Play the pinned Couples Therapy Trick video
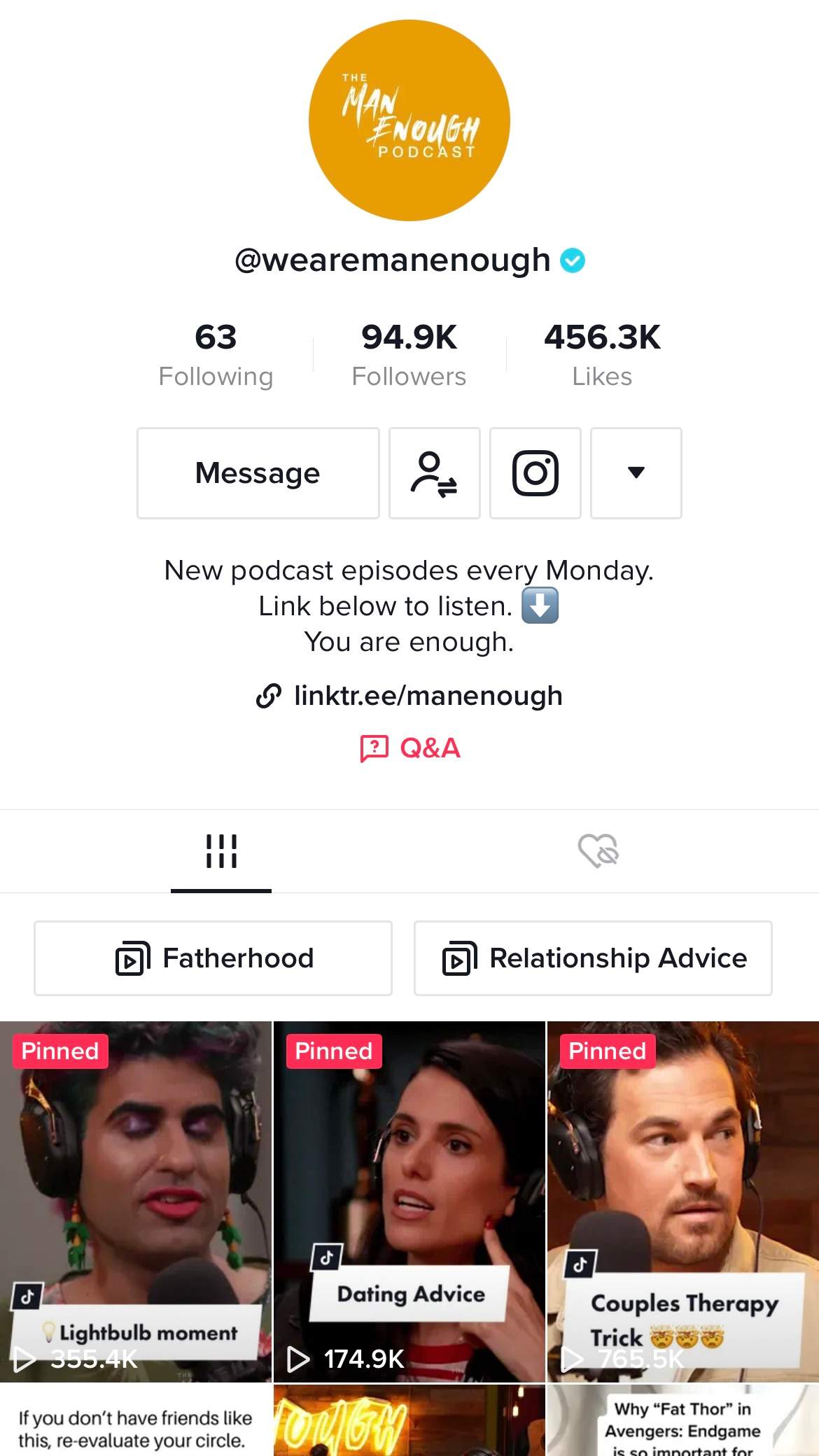The width and height of the screenshot is (819, 1456). 682,1200
